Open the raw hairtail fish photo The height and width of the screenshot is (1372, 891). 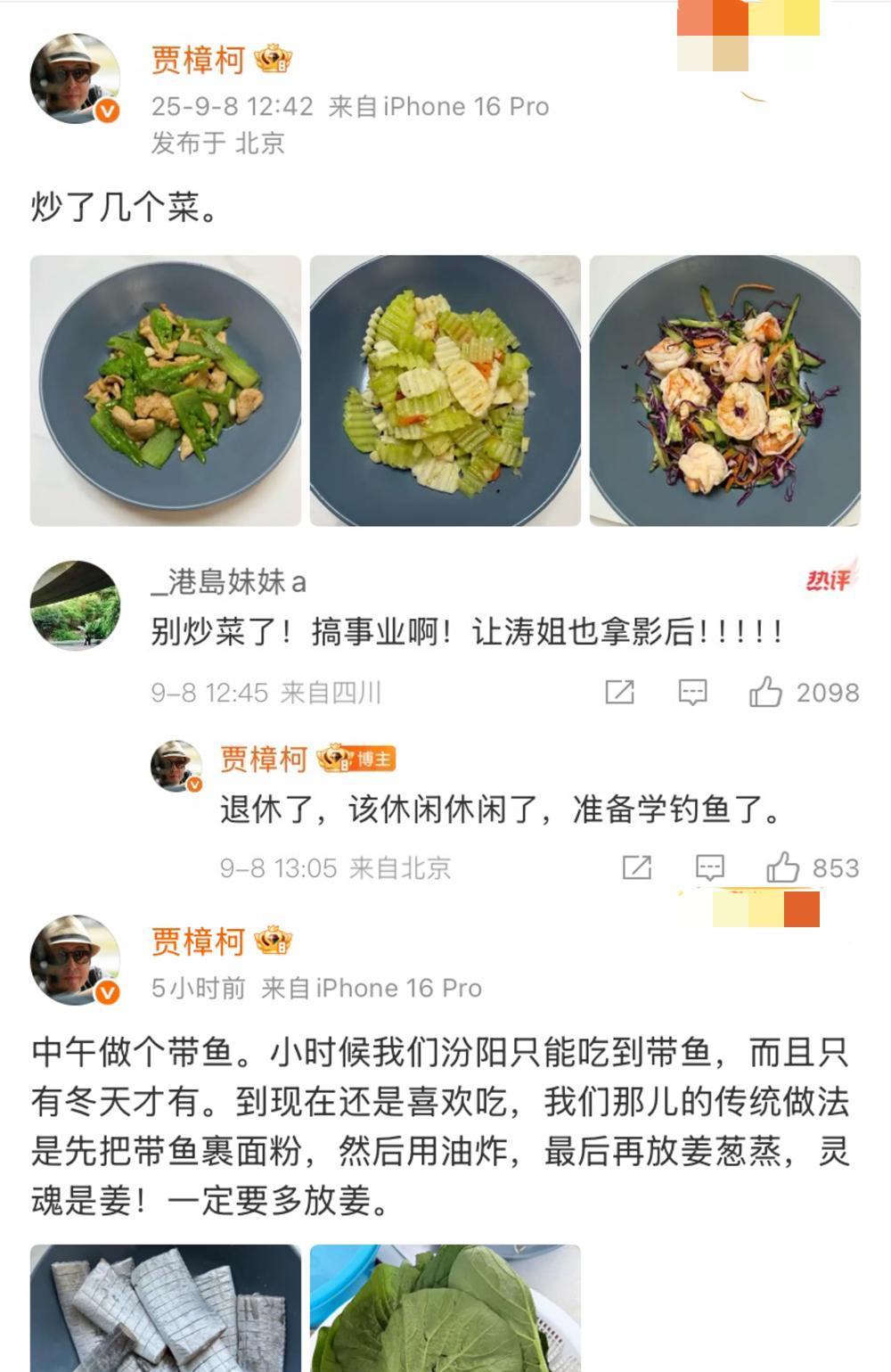pyautogui.click(x=166, y=1308)
